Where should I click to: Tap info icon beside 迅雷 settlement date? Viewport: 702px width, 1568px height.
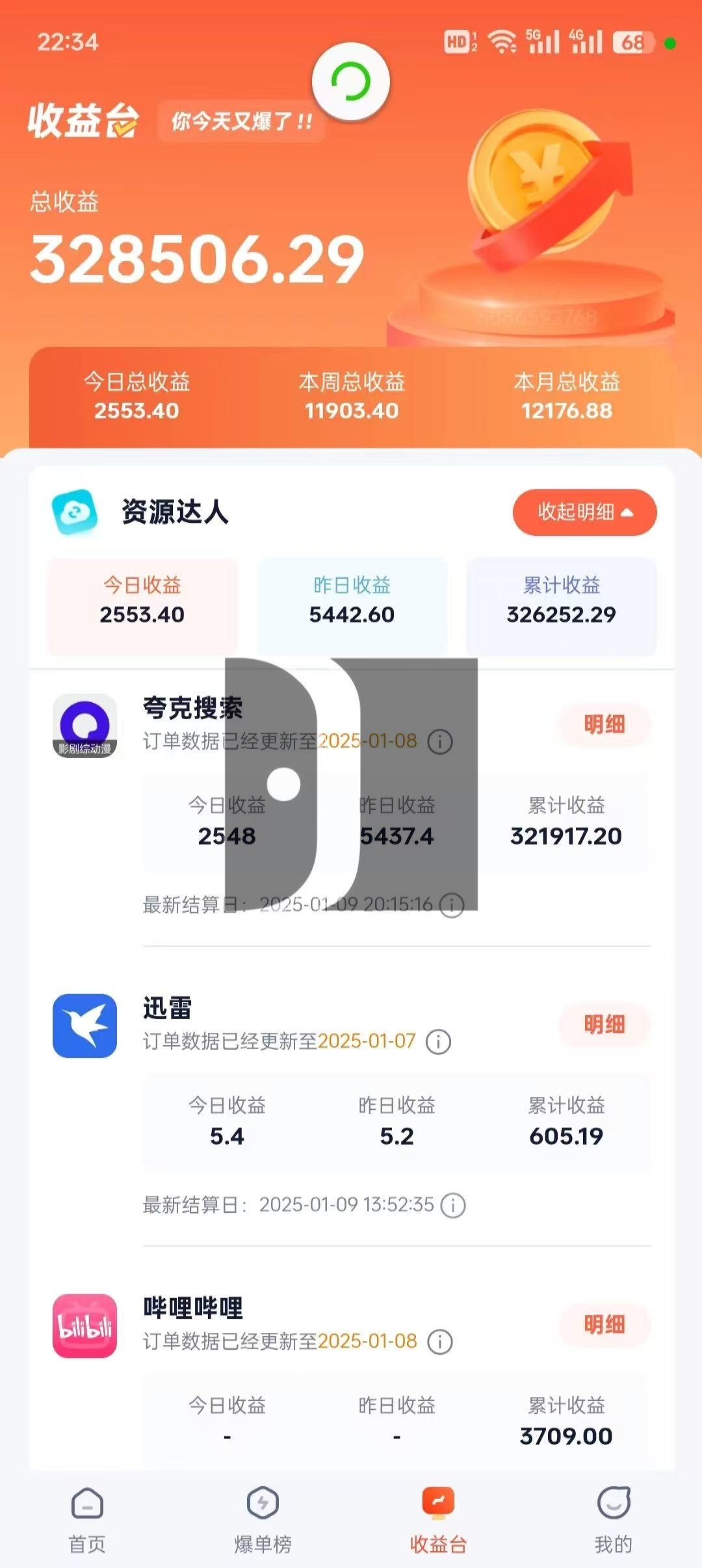tap(453, 1205)
